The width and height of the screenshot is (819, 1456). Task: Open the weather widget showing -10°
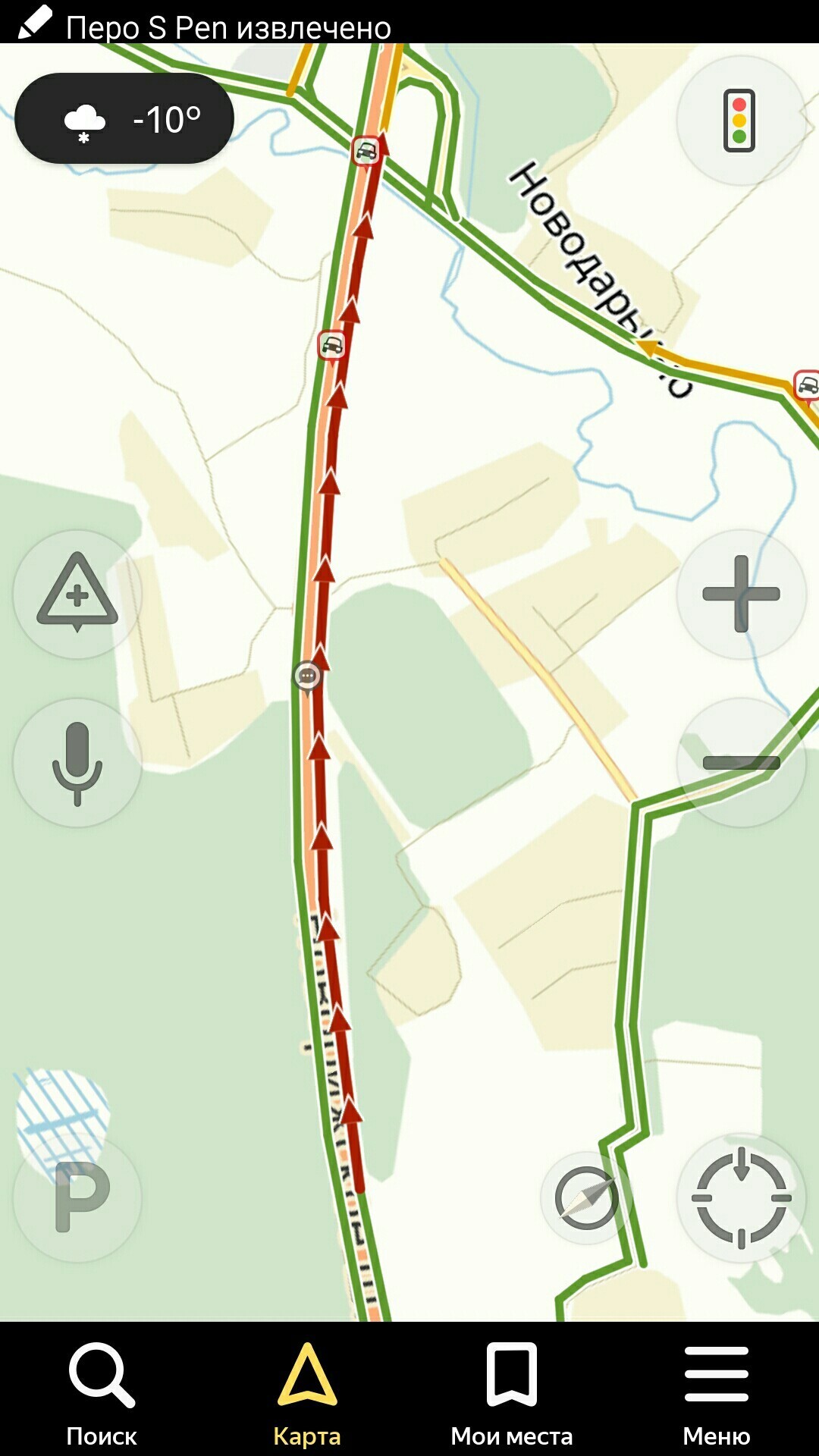click(124, 118)
